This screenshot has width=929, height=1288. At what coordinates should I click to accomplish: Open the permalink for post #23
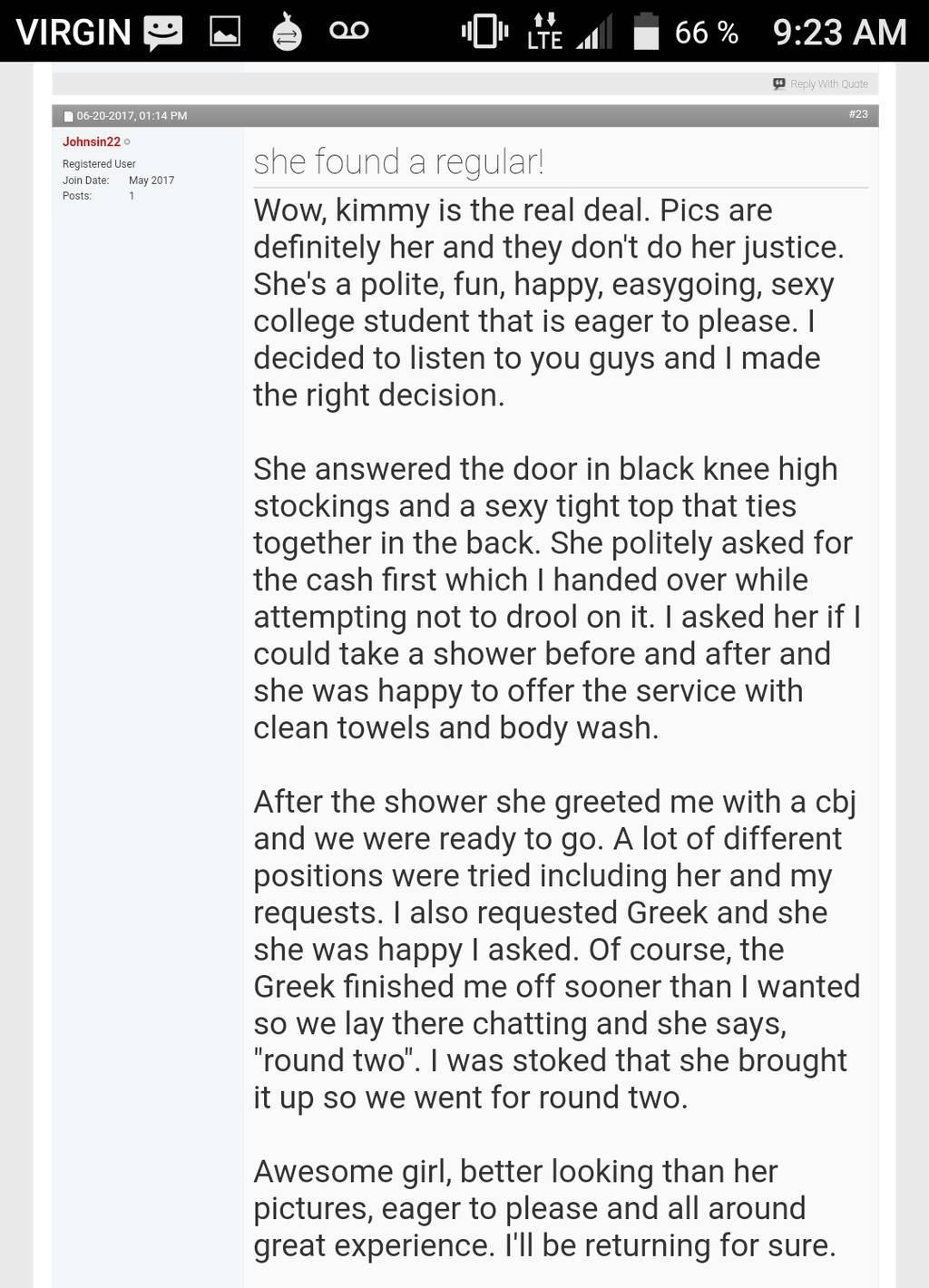pyautogui.click(x=857, y=114)
